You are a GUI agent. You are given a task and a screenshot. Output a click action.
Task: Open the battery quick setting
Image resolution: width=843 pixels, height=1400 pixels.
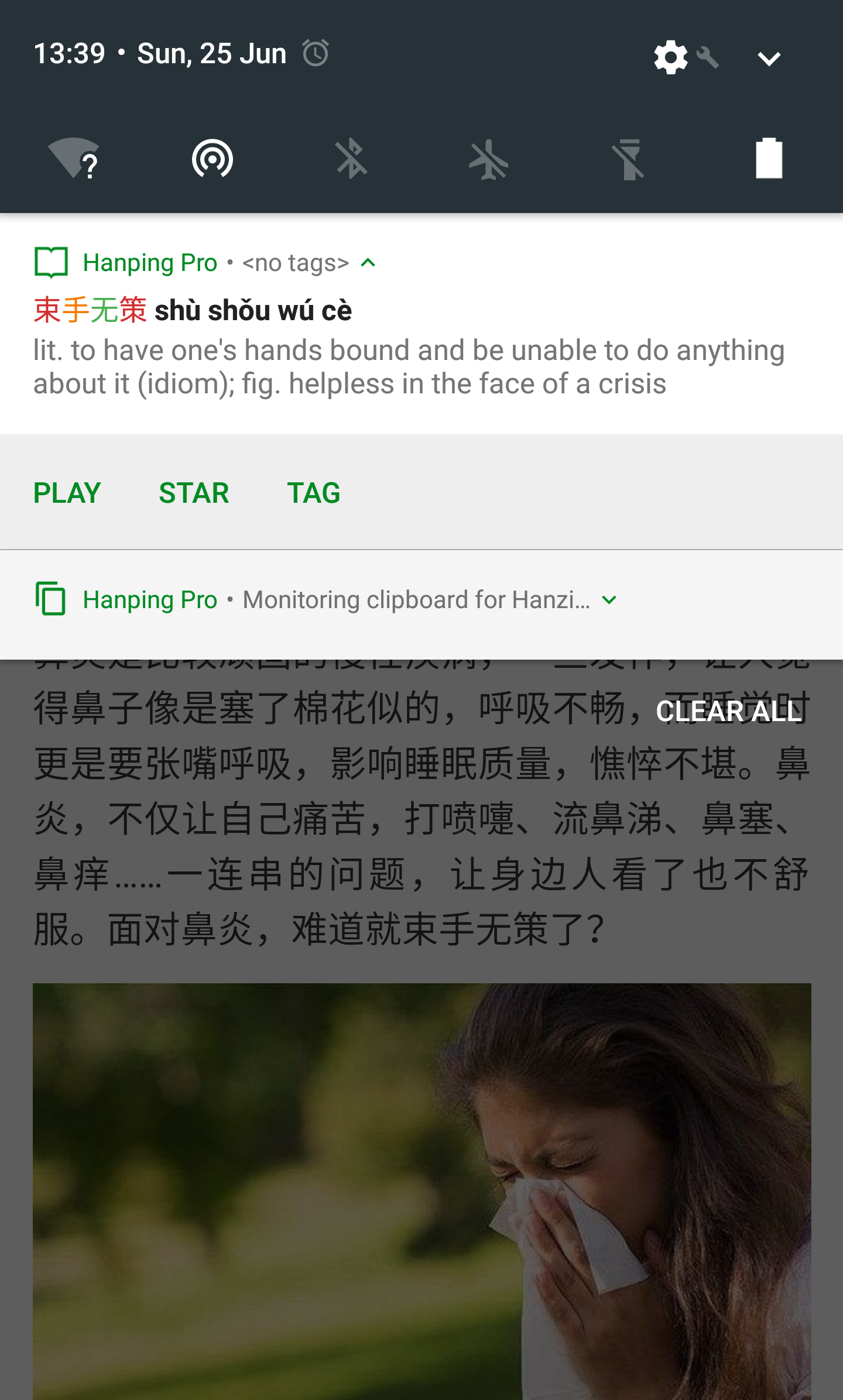pyautogui.click(x=769, y=159)
